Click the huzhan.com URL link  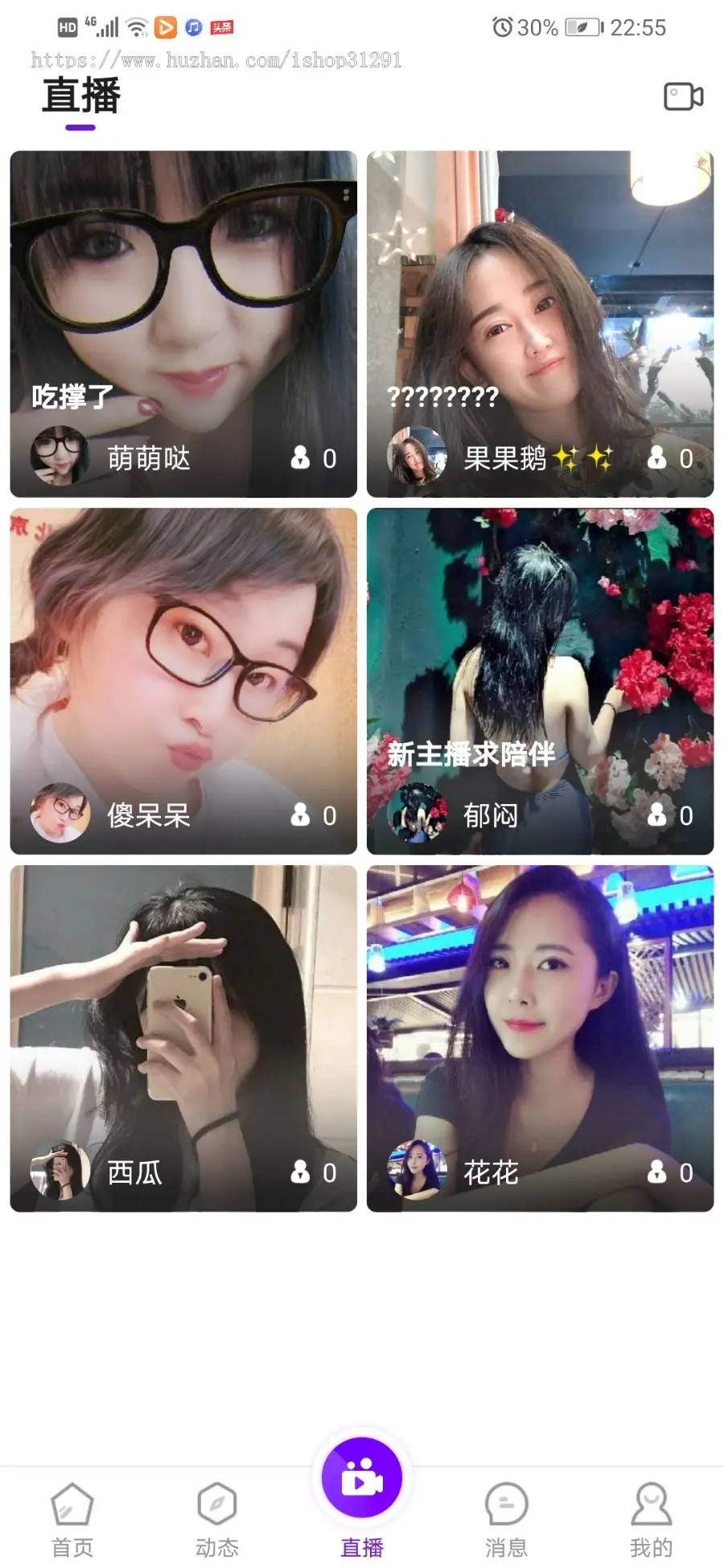(x=217, y=58)
